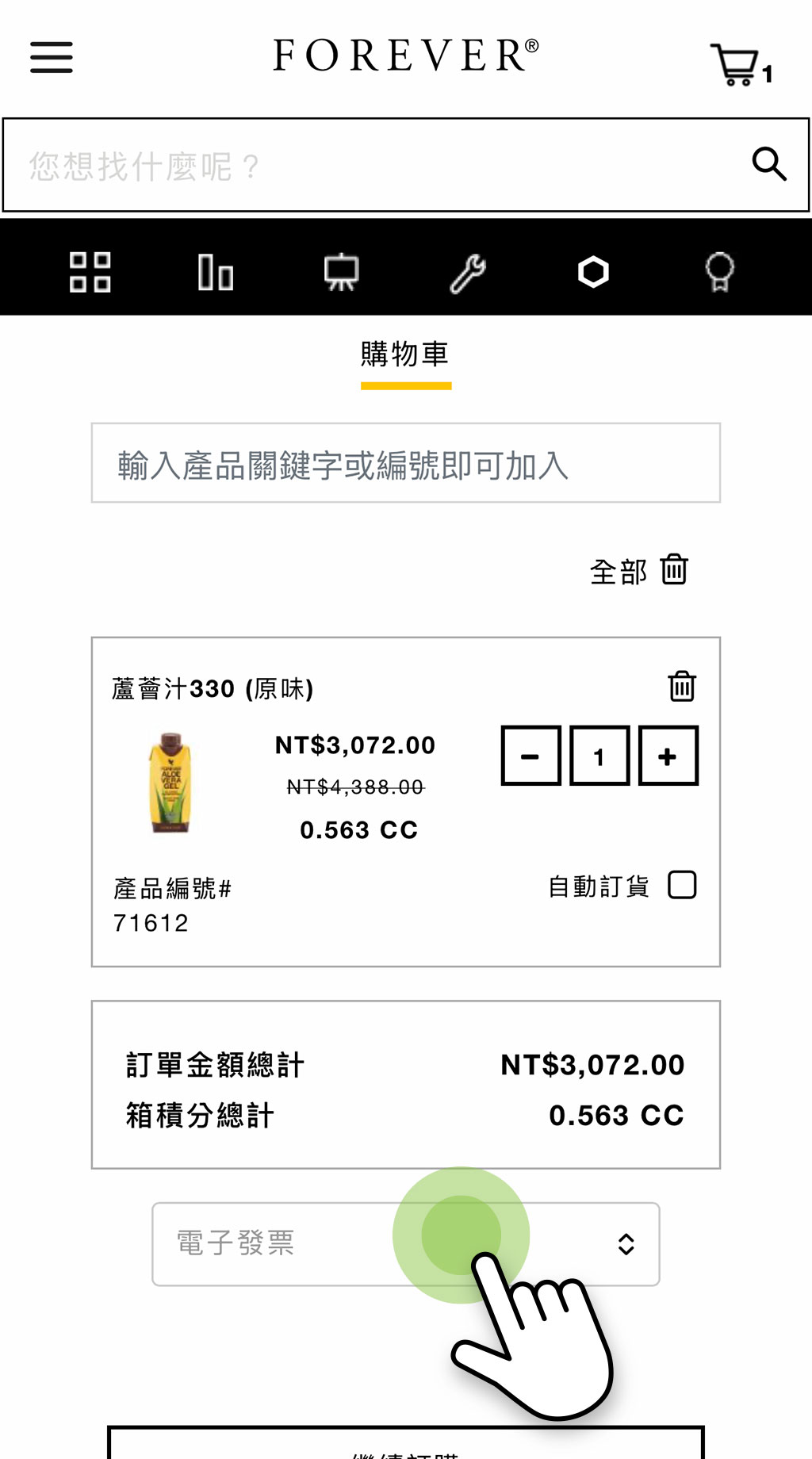Image resolution: width=812 pixels, height=1459 pixels.
Task: Decrease 蘆薈汁330 quantity by one
Action: coord(530,756)
